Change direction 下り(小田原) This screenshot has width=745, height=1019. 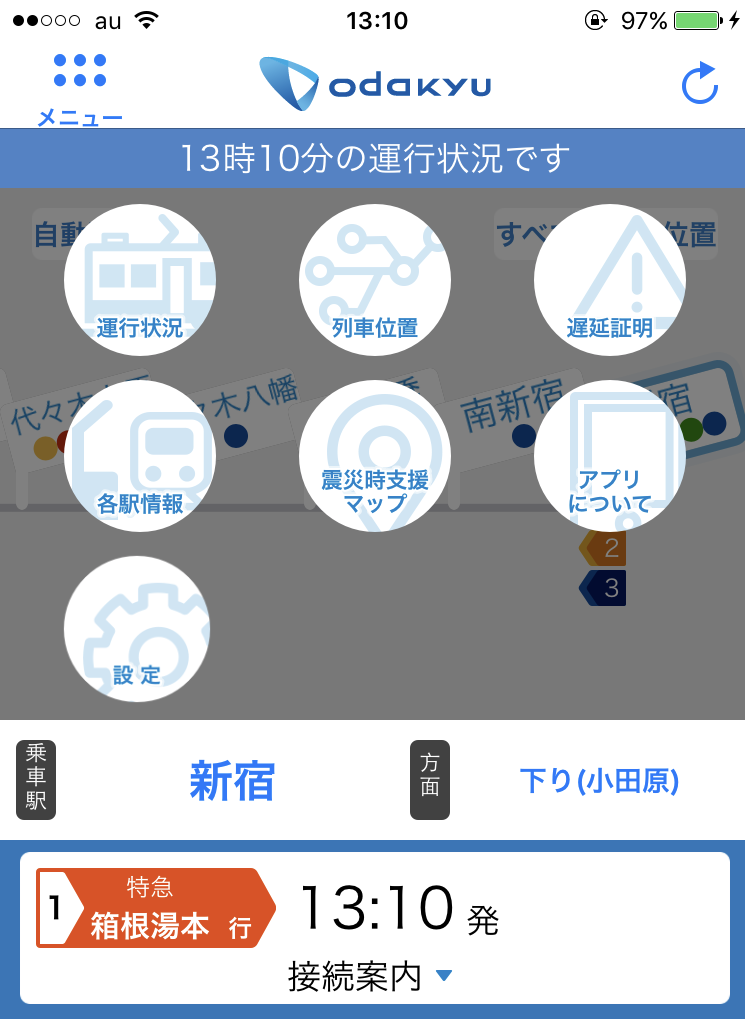click(x=599, y=781)
